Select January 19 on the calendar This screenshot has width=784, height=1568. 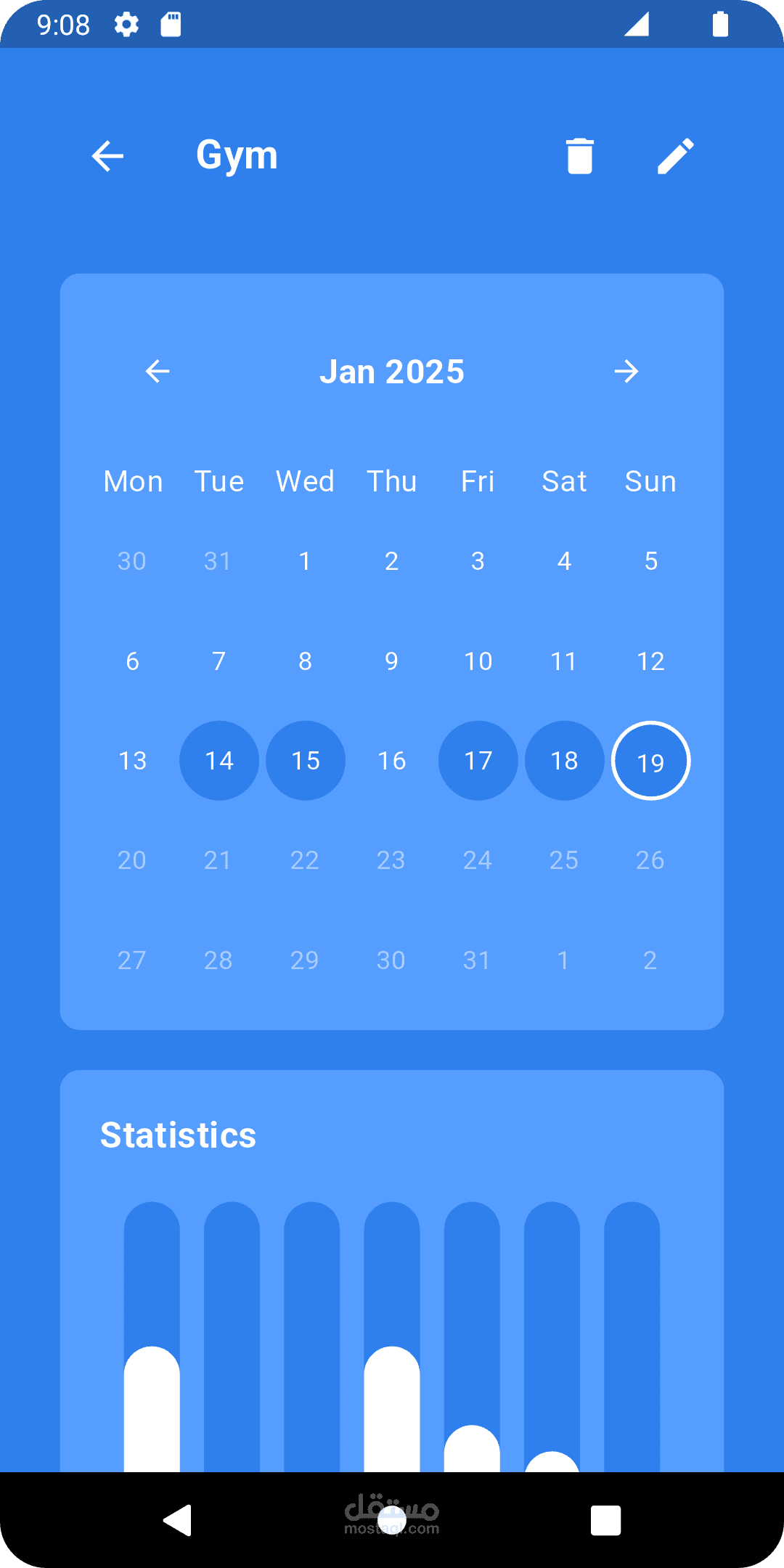pos(651,761)
